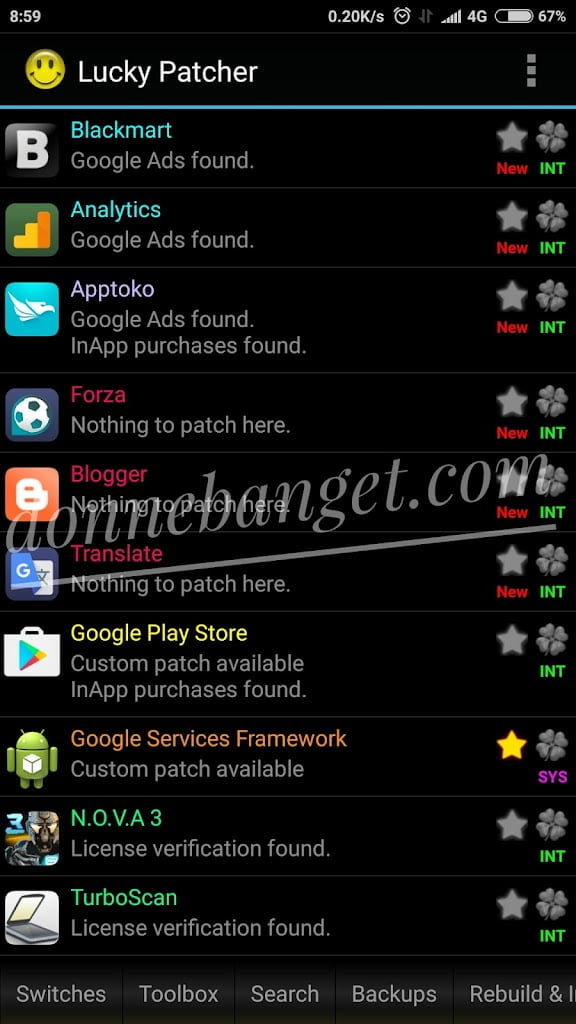Viewport: 576px width, 1024px height.
Task: Open Apptoko patch options
Action: click(288, 321)
